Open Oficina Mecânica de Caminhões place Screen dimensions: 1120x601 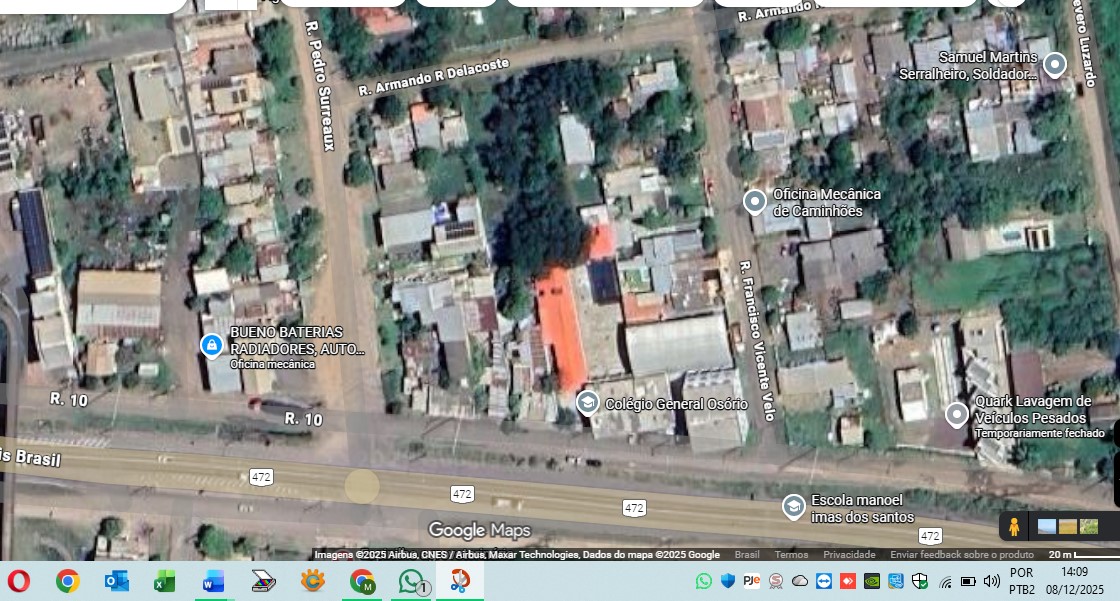click(x=755, y=202)
